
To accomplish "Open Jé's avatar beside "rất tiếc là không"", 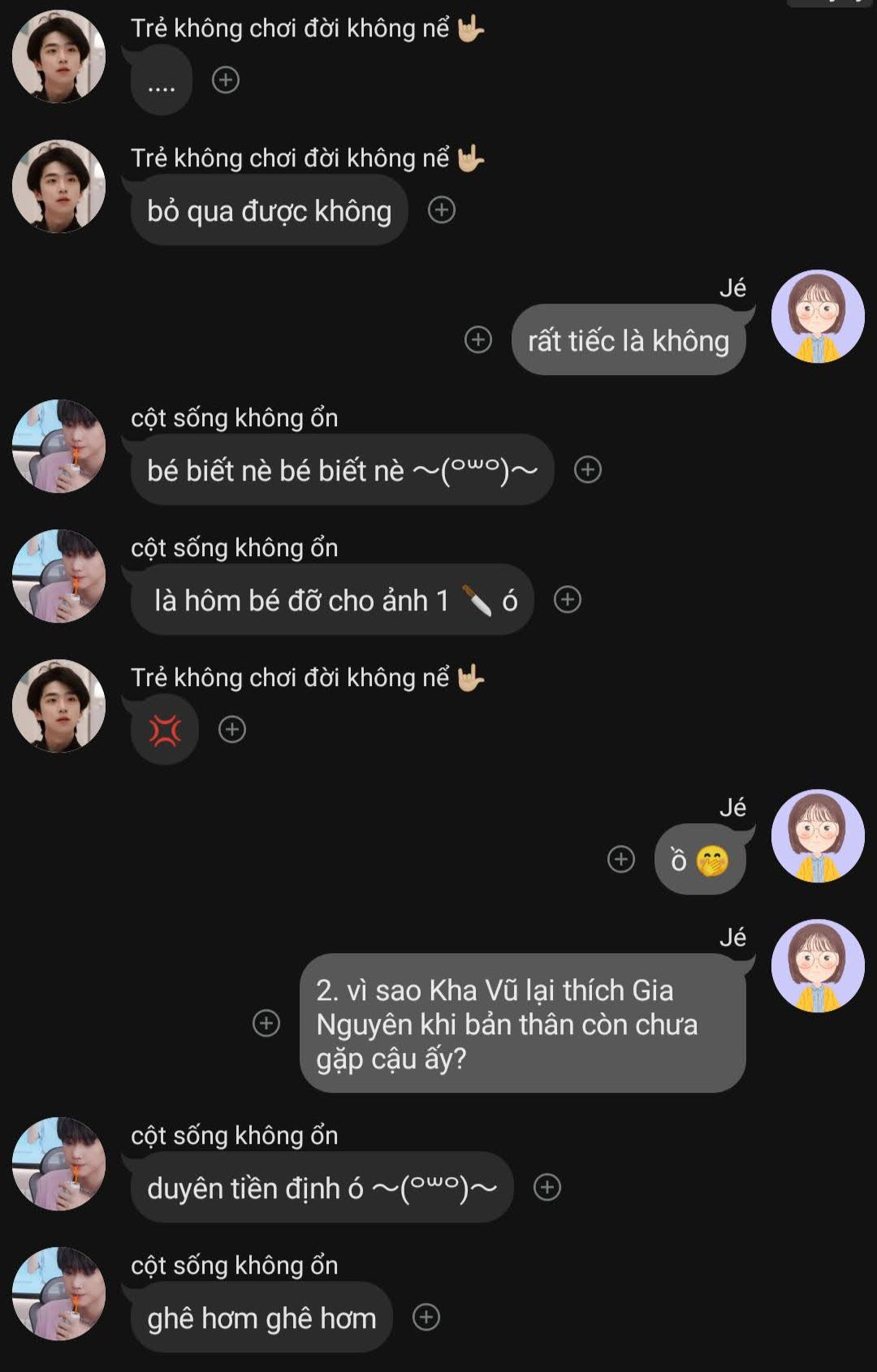I will click(x=818, y=317).
